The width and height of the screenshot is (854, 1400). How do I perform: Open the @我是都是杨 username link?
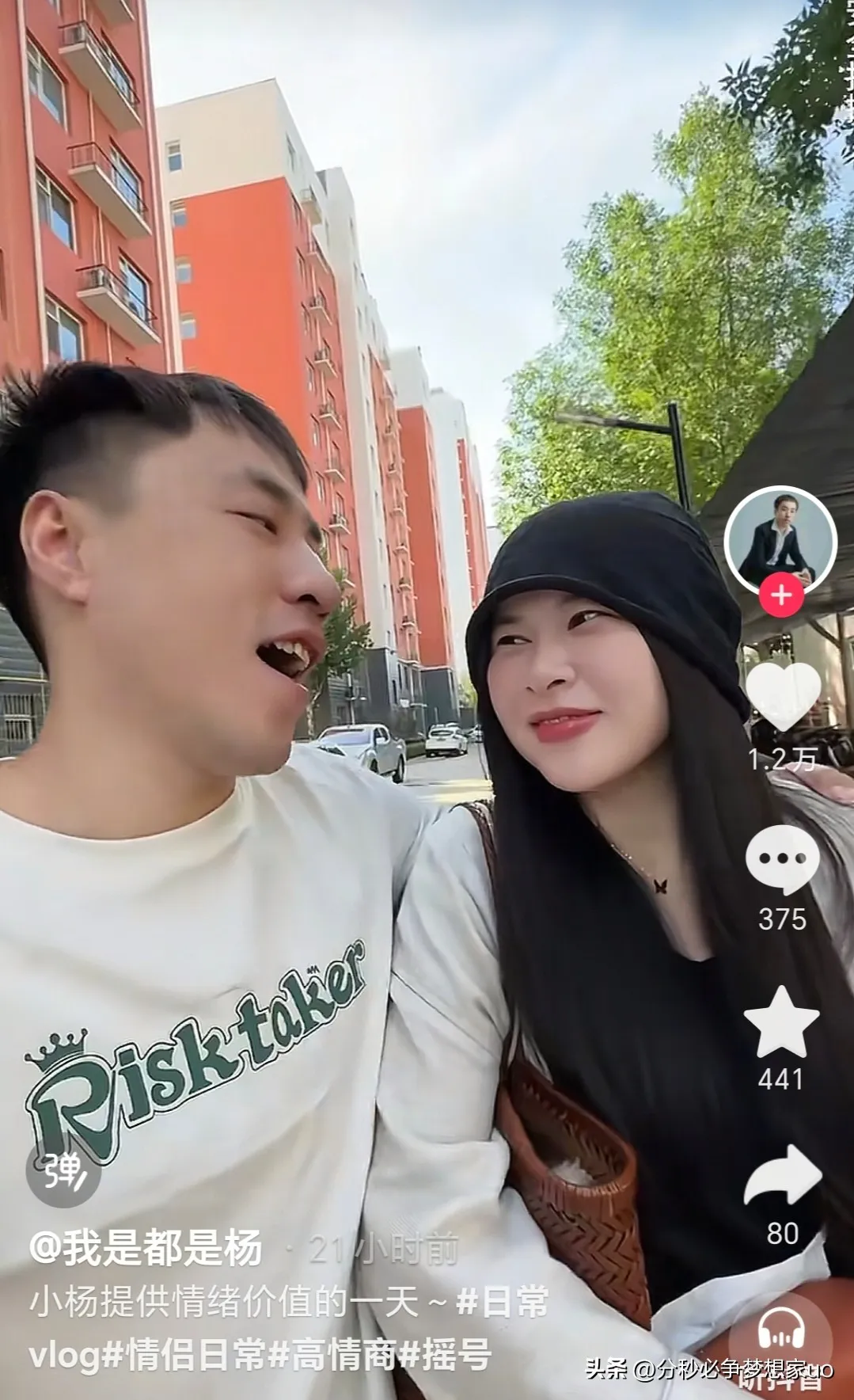[x=146, y=1250]
